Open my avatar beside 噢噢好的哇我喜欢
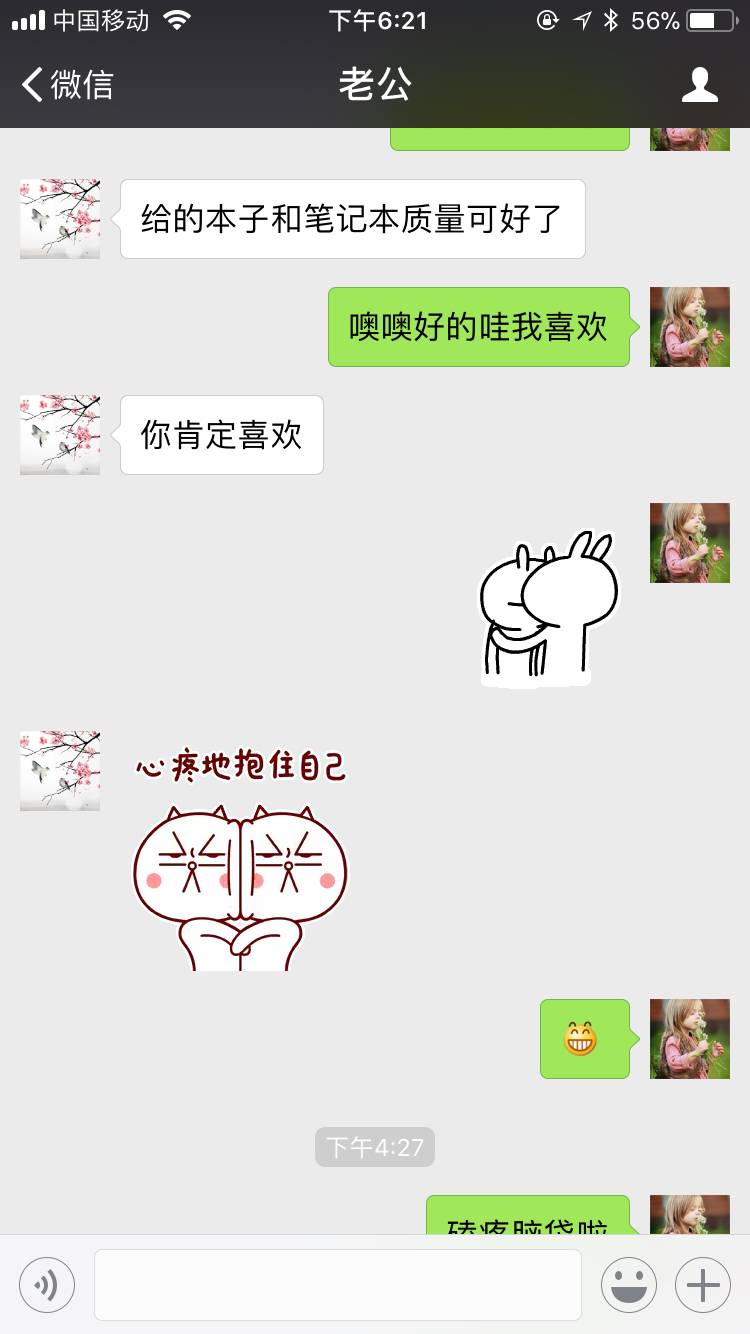 pos(690,327)
